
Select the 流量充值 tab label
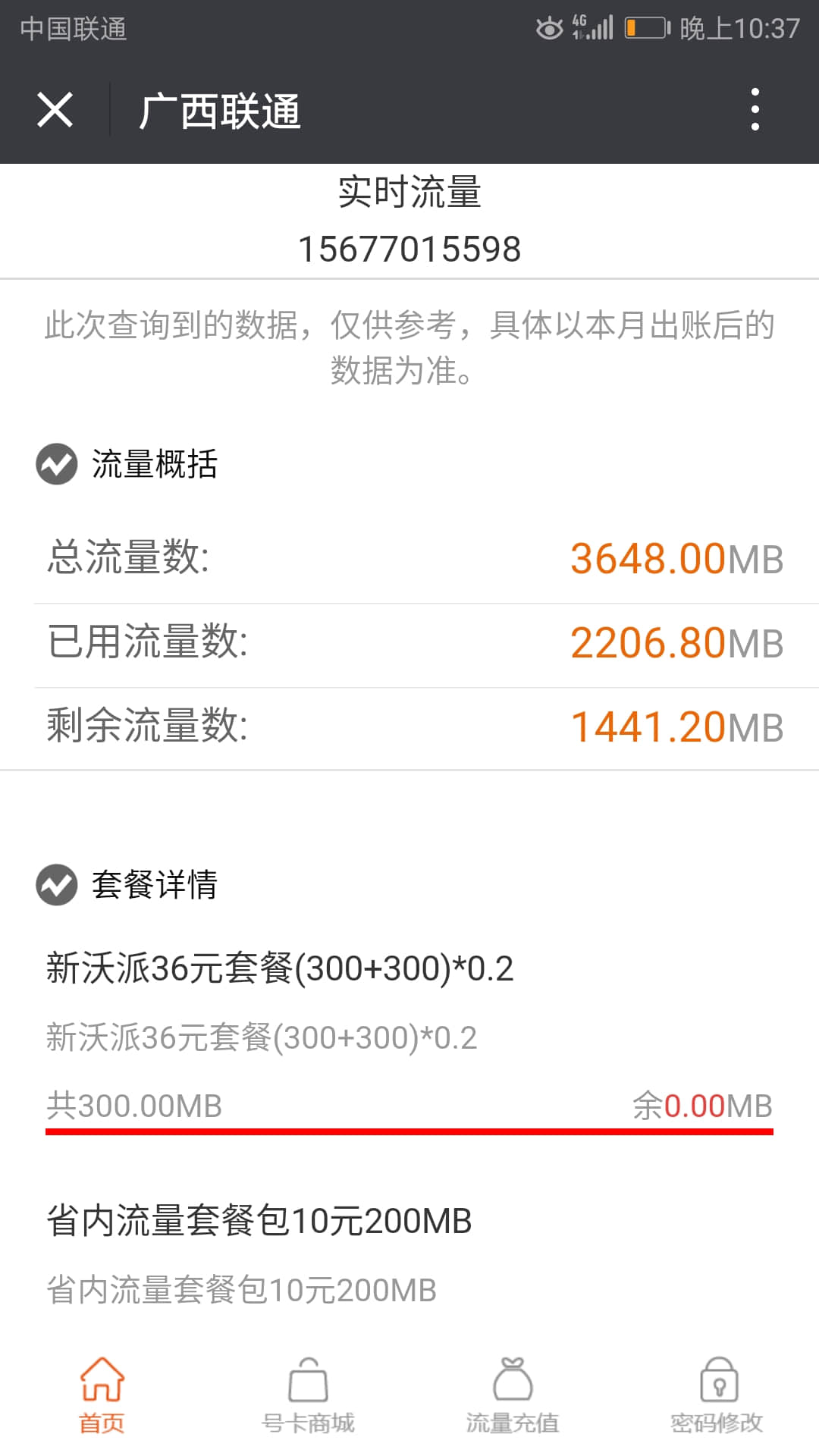coord(512,1424)
